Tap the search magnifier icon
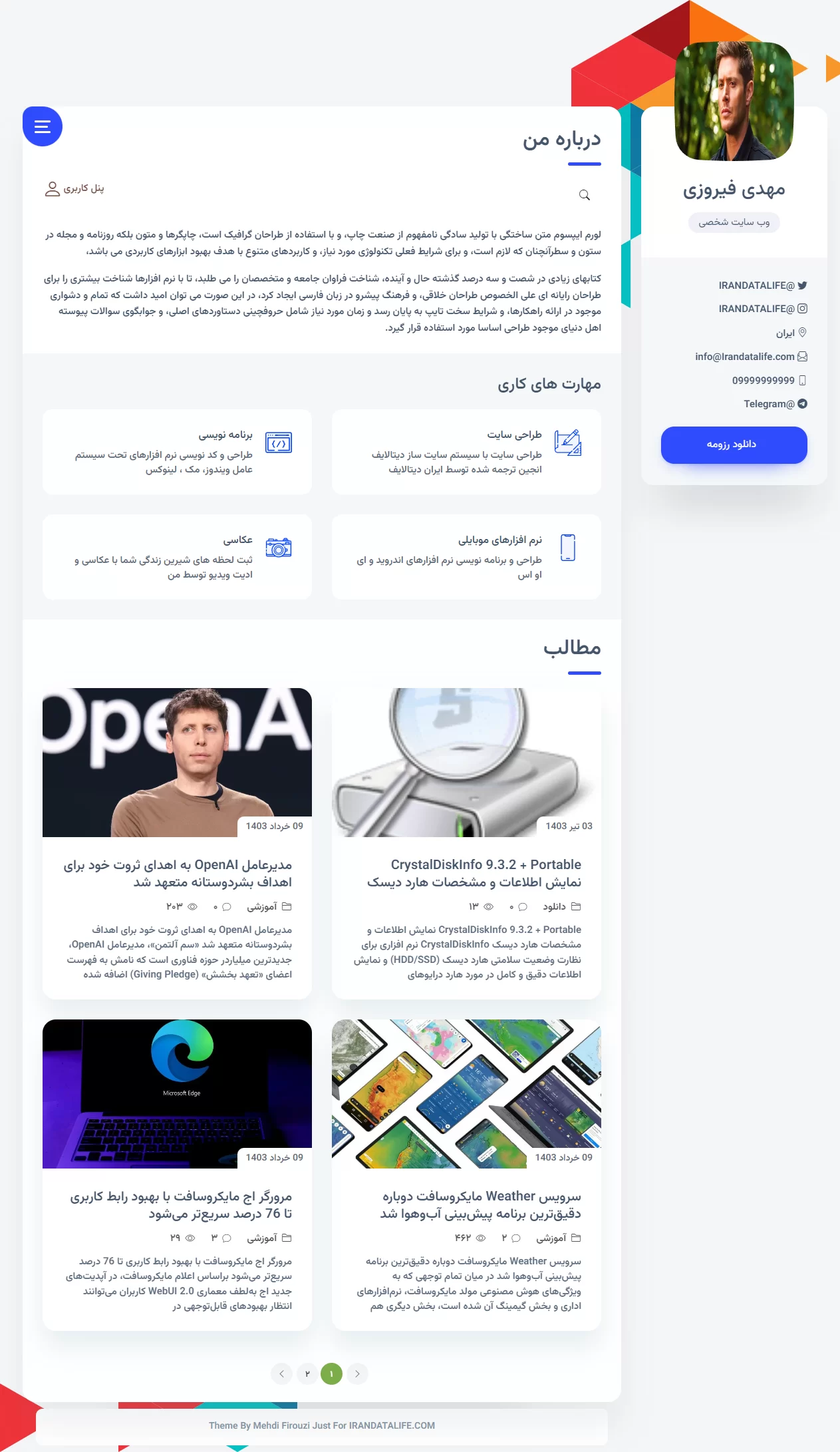This screenshot has height=1452, width=840. [x=584, y=195]
